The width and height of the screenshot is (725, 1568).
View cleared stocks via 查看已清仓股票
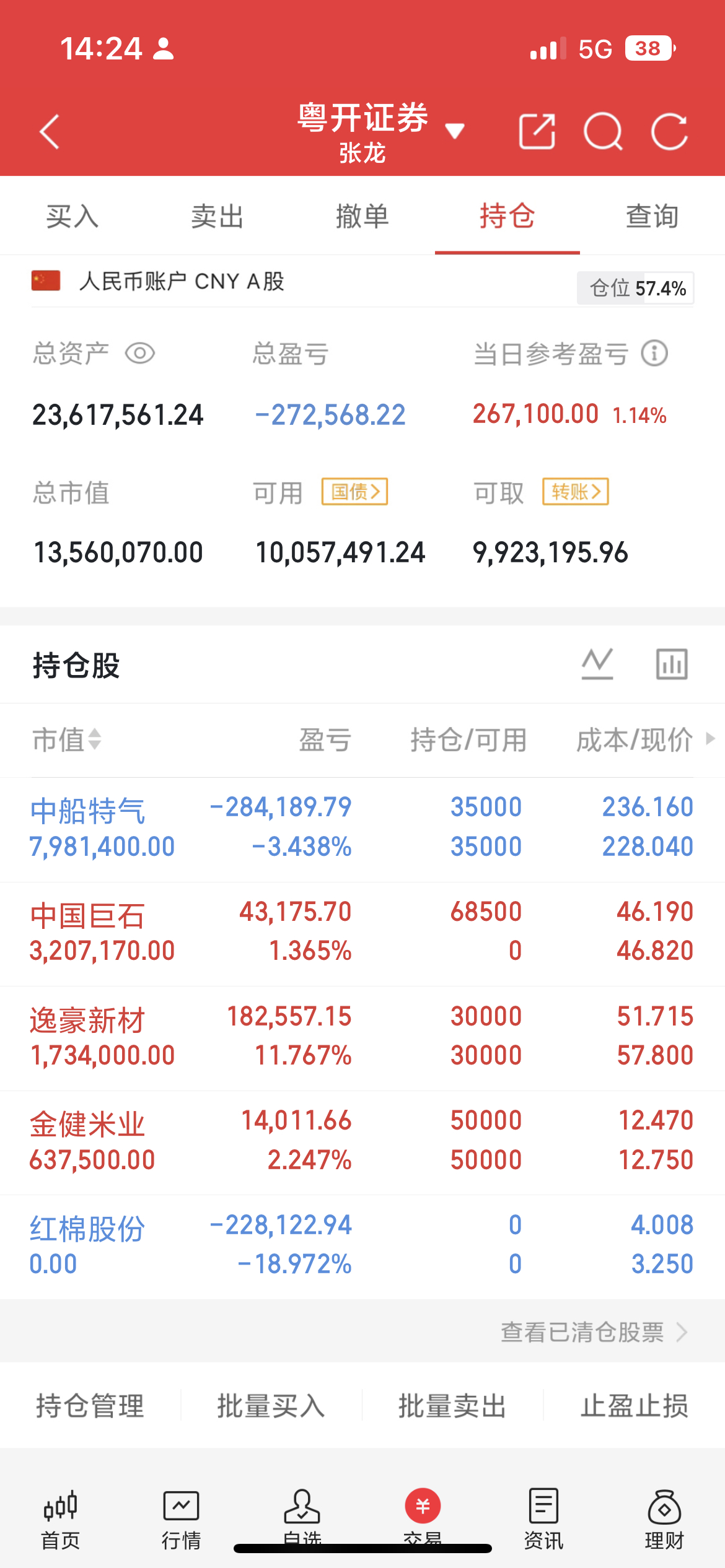tap(594, 1331)
